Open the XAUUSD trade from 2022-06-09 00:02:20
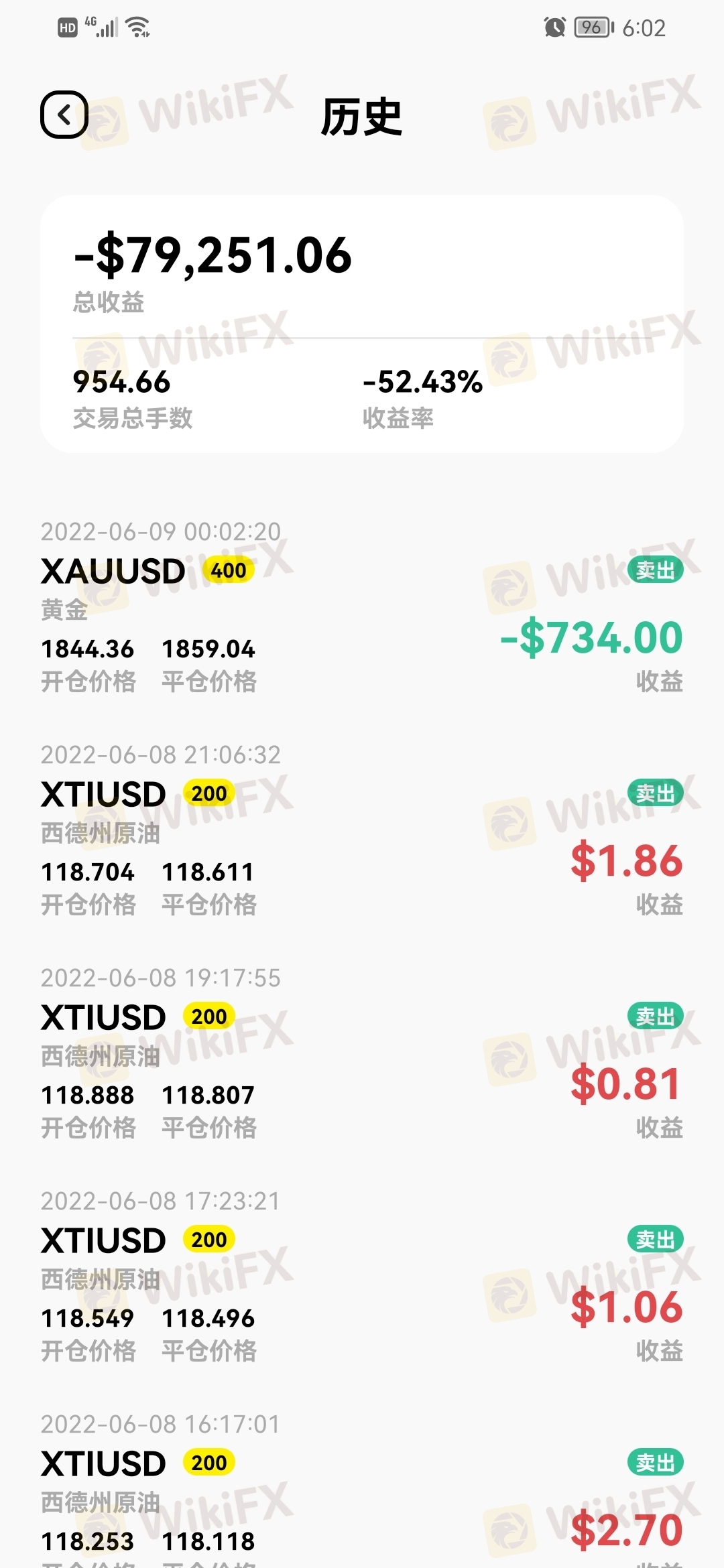 point(362,606)
